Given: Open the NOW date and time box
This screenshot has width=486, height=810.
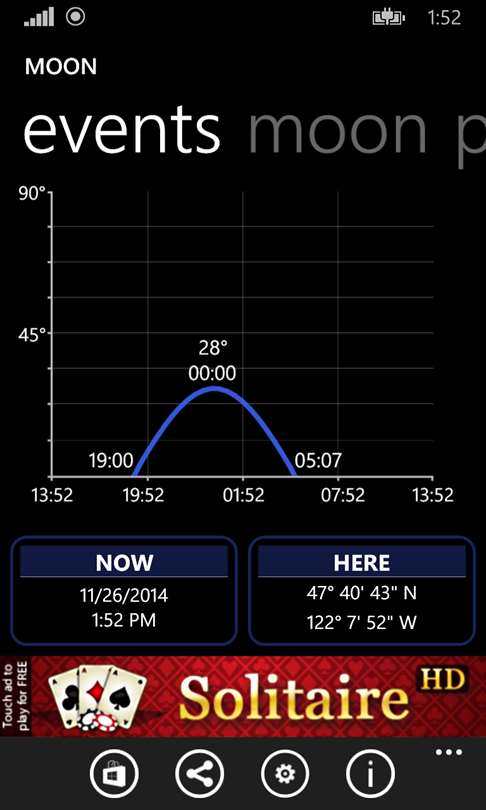Looking at the screenshot, I should point(124,590).
